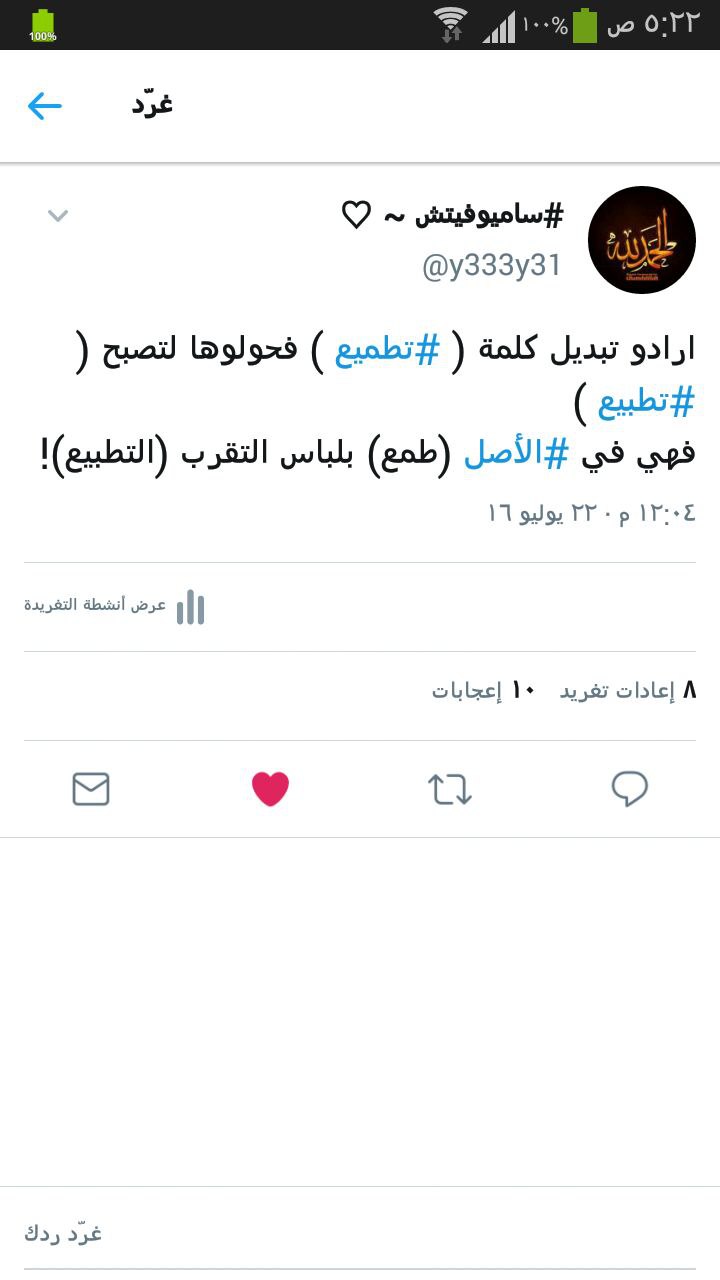Go back using the top arrow
The height and width of the screenshot is (1280, 720).
point(45,105)
